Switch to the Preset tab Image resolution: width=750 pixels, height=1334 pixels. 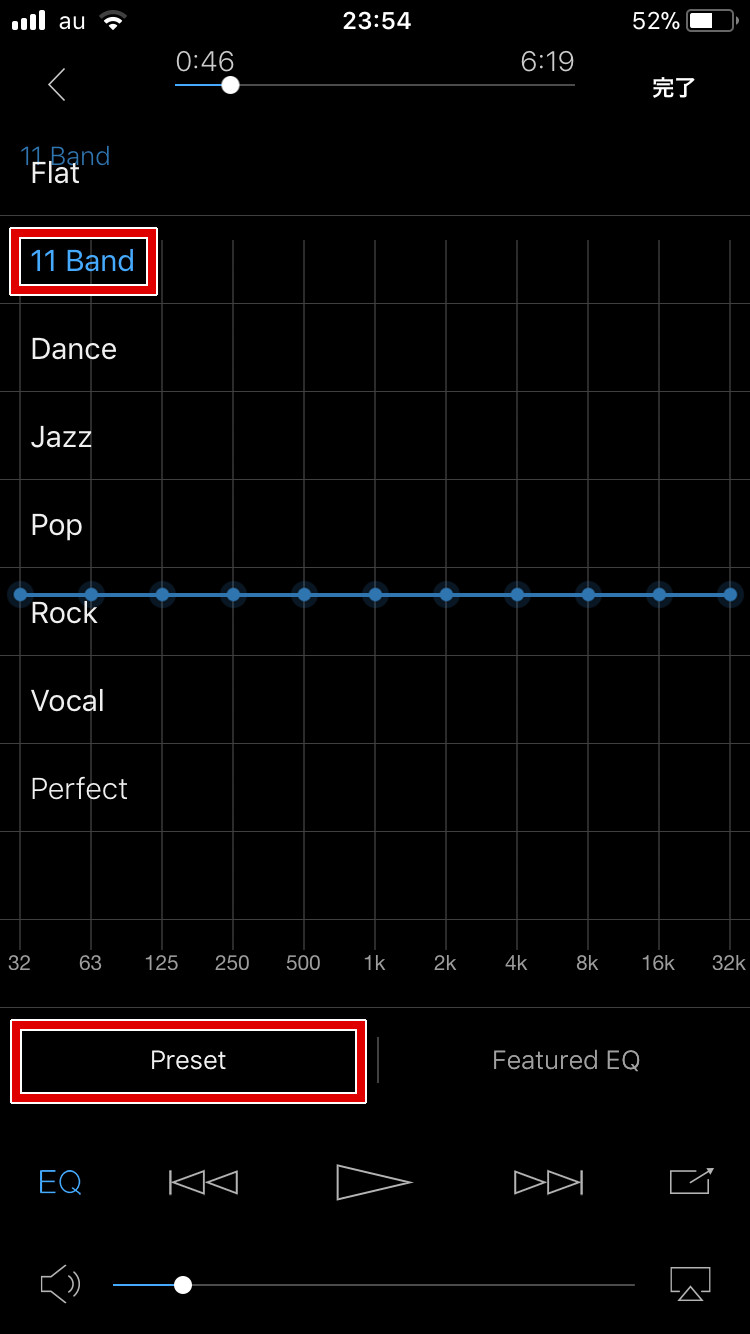coord(188,1061)
